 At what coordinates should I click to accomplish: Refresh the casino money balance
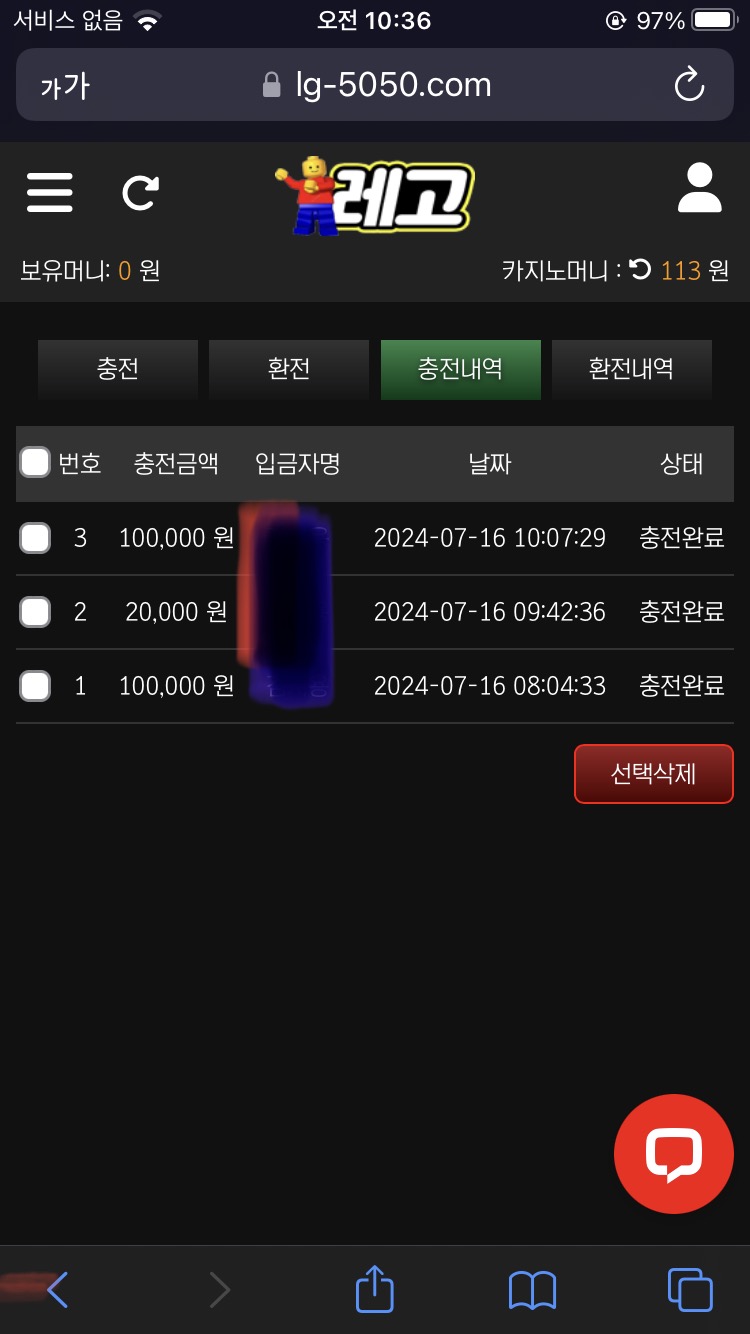641,269
